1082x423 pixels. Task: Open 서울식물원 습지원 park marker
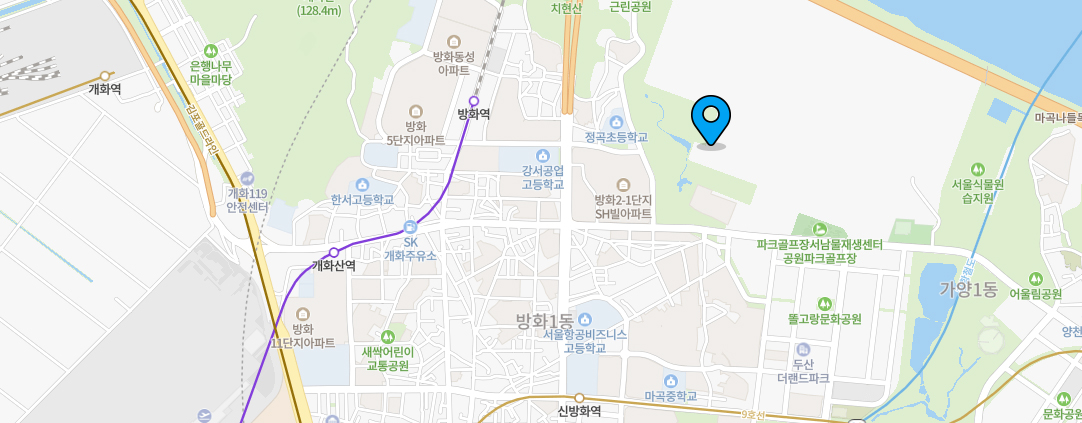(x=979, y=169)
